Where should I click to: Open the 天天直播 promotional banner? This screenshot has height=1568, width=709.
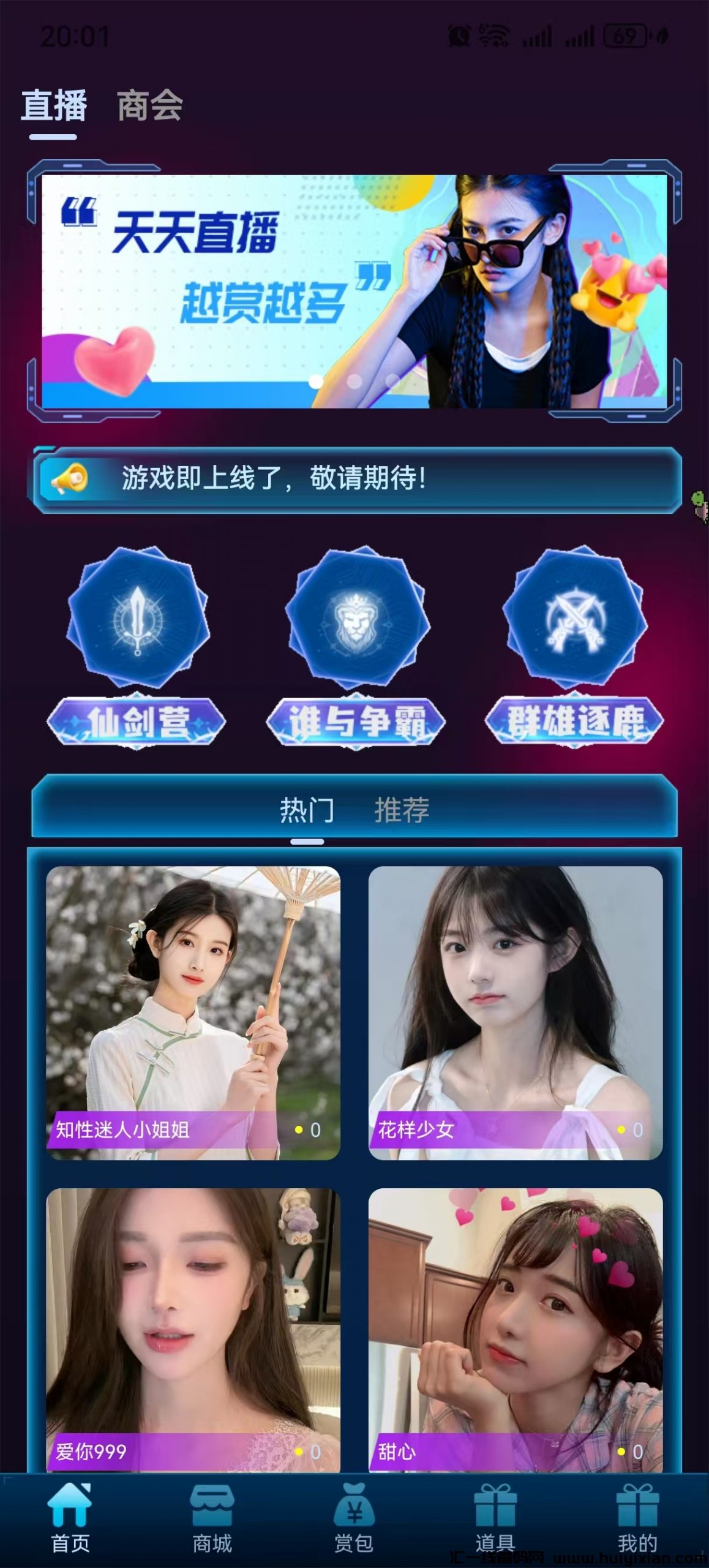pos(354,292)
